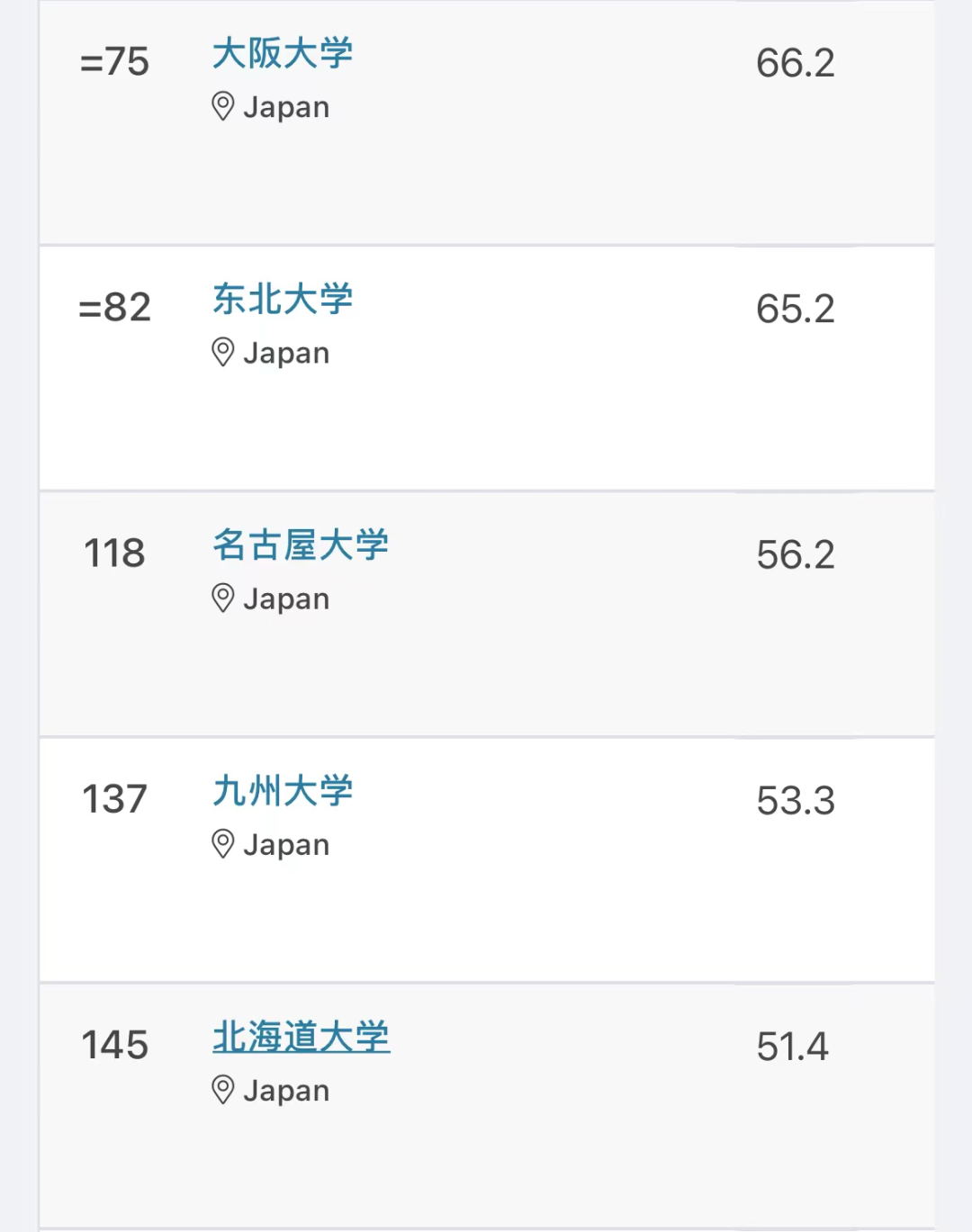Click the score 51.4 value

point(792,1045)
